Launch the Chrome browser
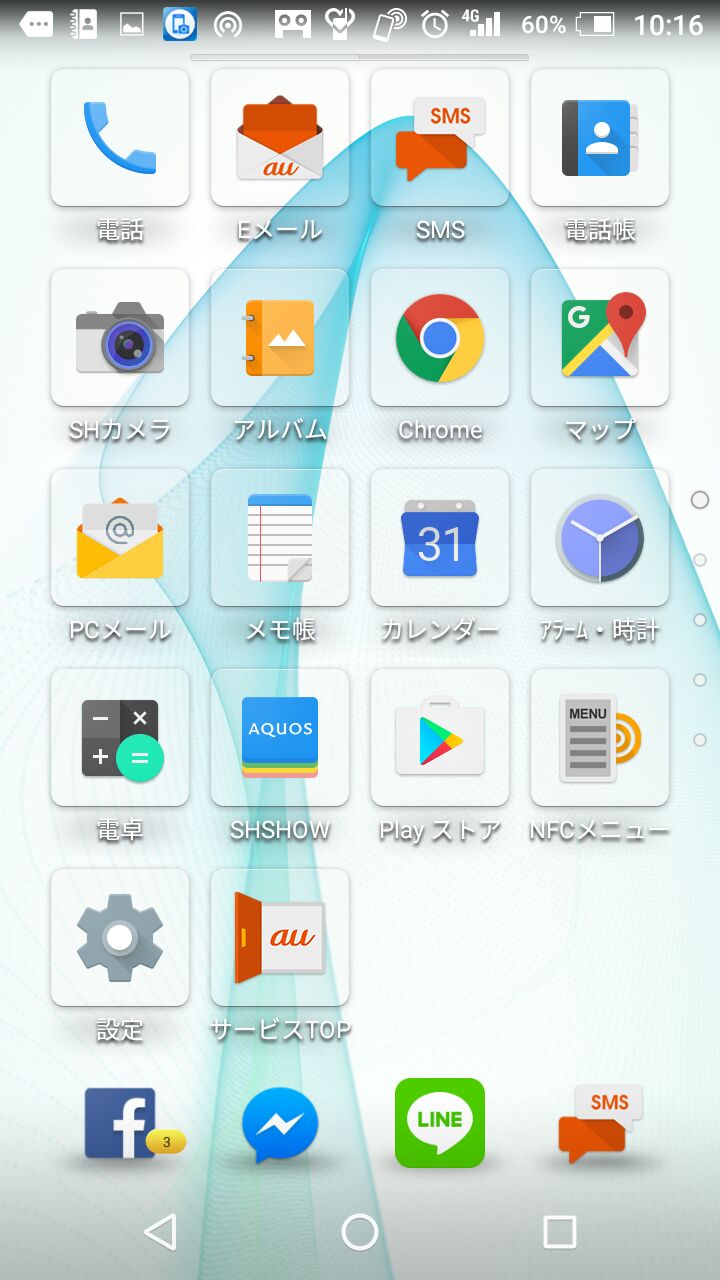The height and width of the screenshot is (1280, 720). [x=440, y=338]
